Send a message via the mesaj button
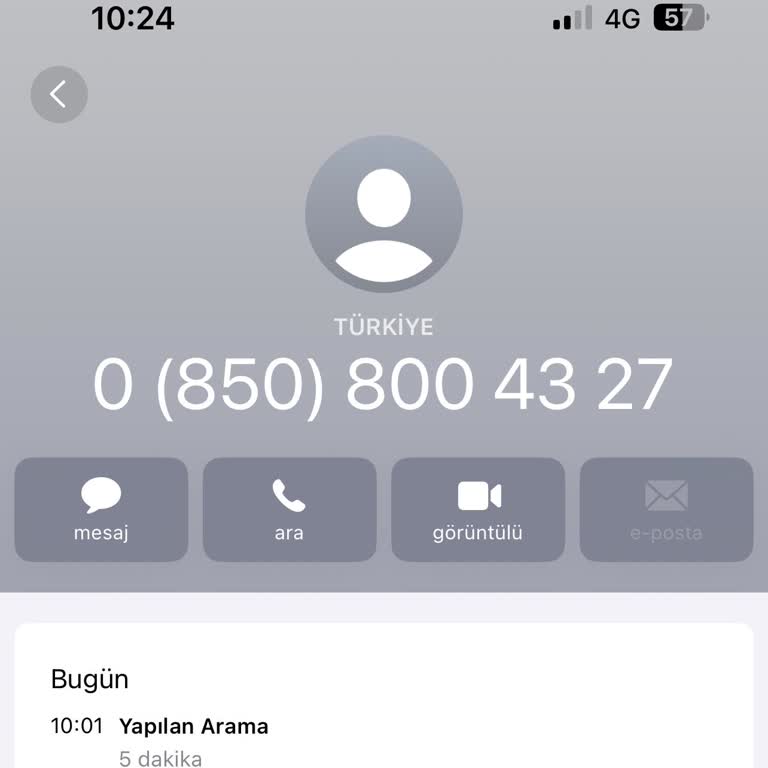Viewport: 768px width, 768px height. (x=101, y=509)
